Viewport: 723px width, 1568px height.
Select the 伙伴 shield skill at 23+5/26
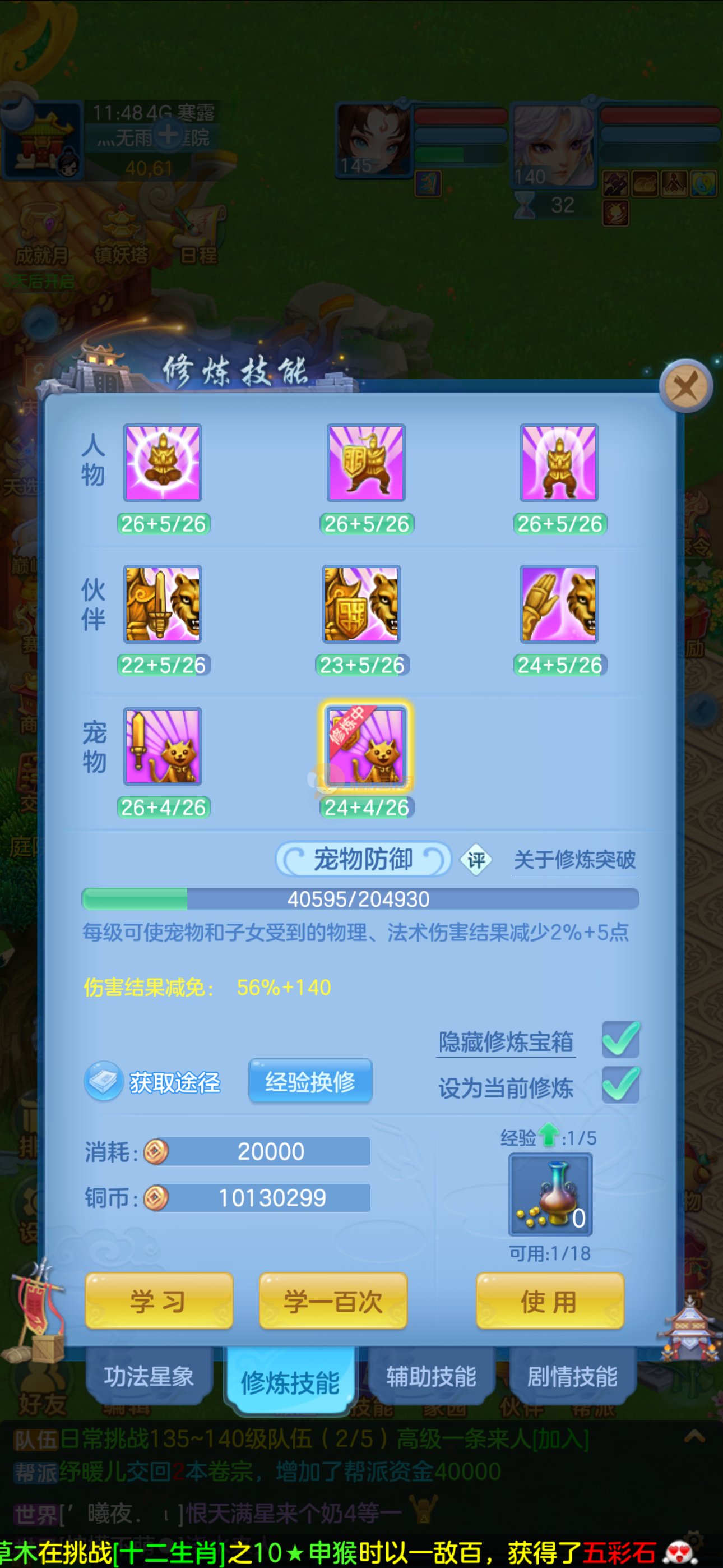pyautogui.click(x=361, y=604)
